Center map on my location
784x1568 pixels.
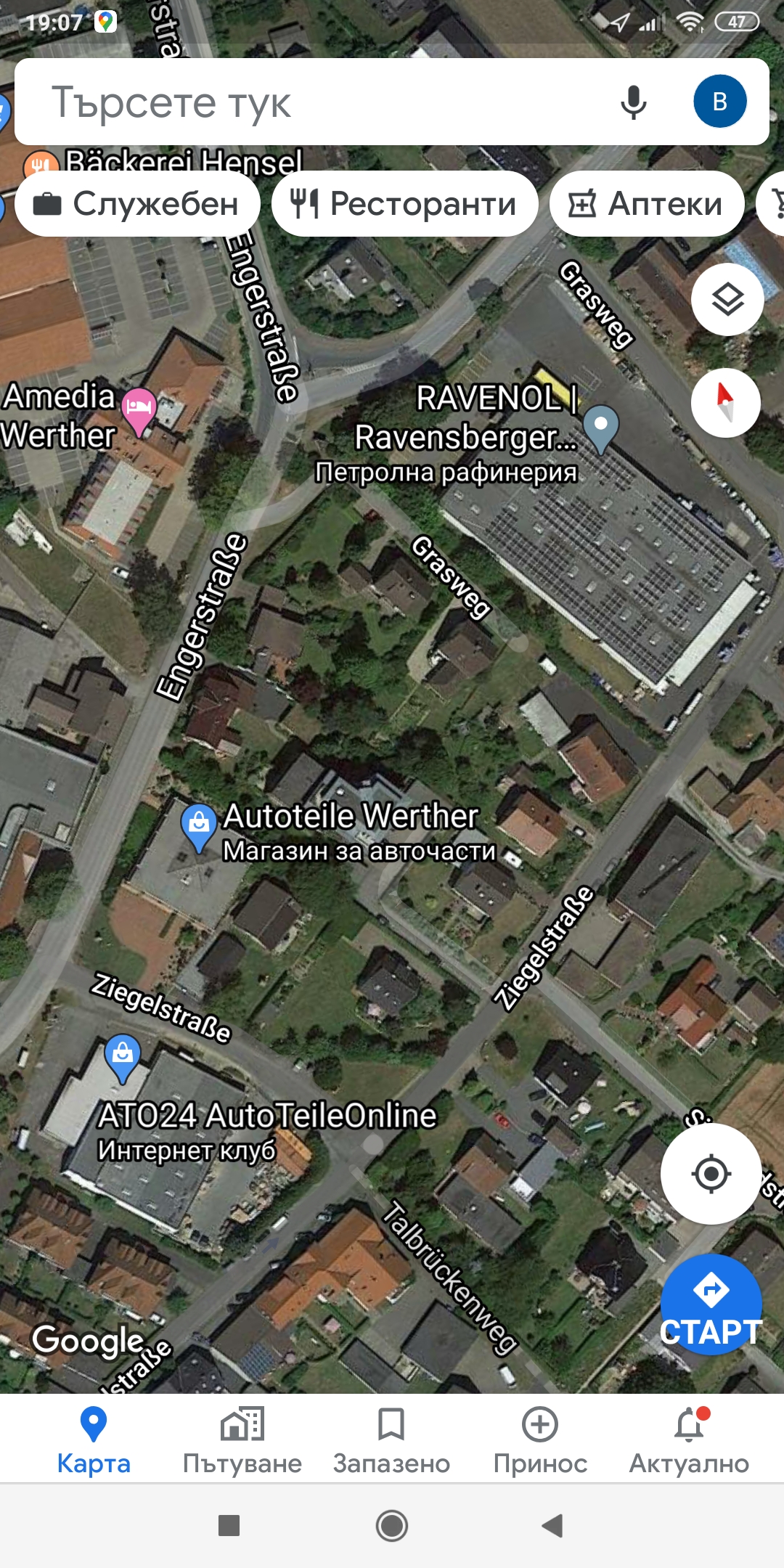pyautogui.click(x=711, y=1173)
